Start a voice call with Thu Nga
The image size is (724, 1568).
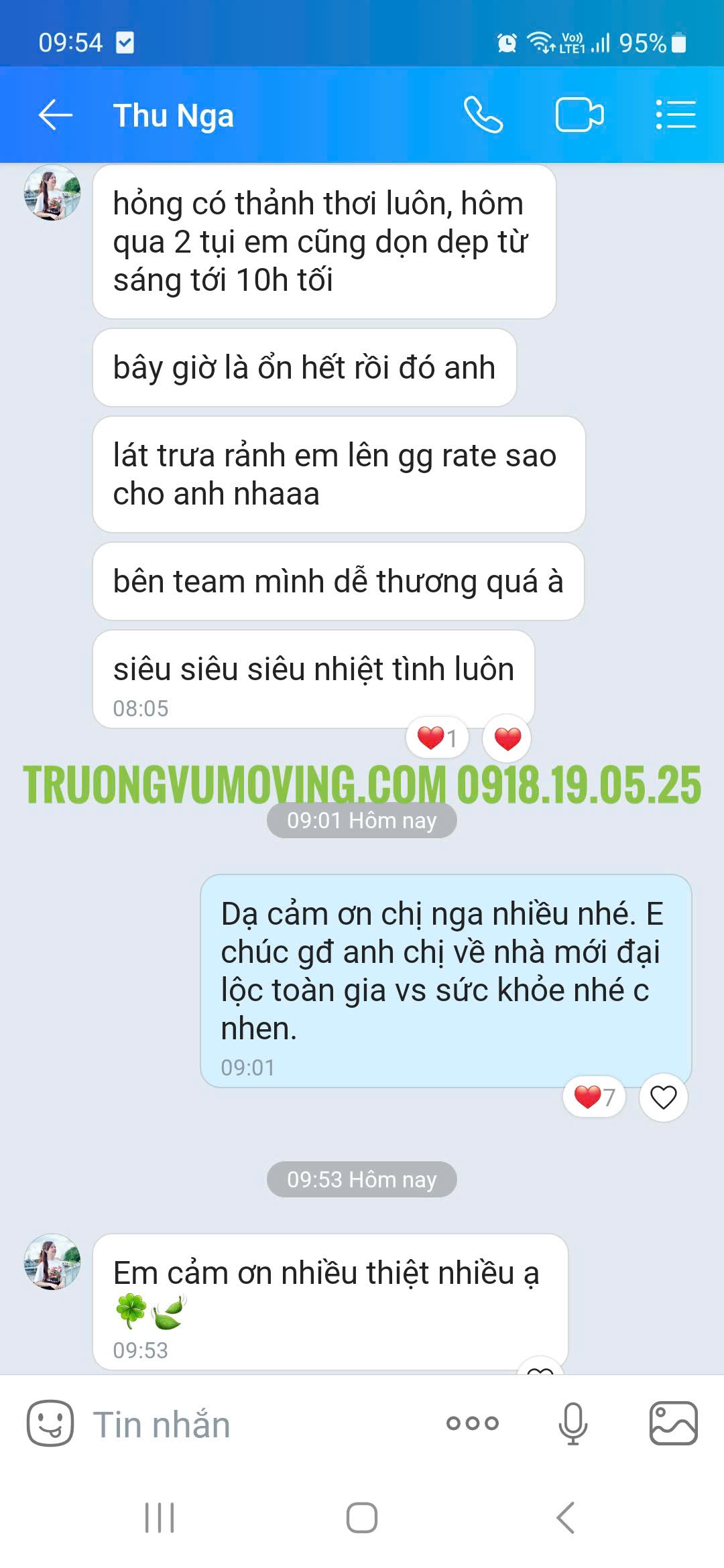(x=483, y=115)
